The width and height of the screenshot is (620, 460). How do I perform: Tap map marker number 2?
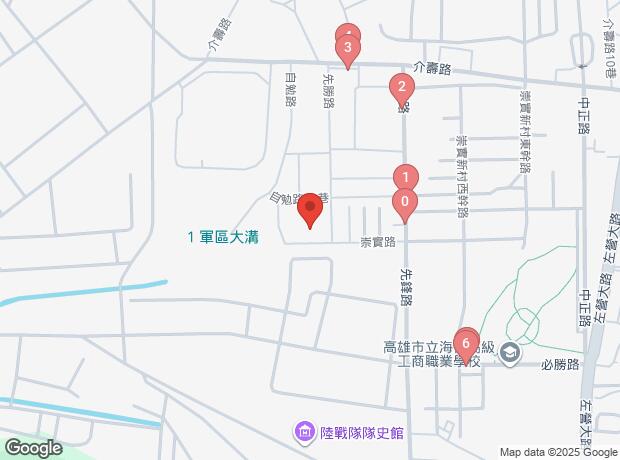coord(401,87)
